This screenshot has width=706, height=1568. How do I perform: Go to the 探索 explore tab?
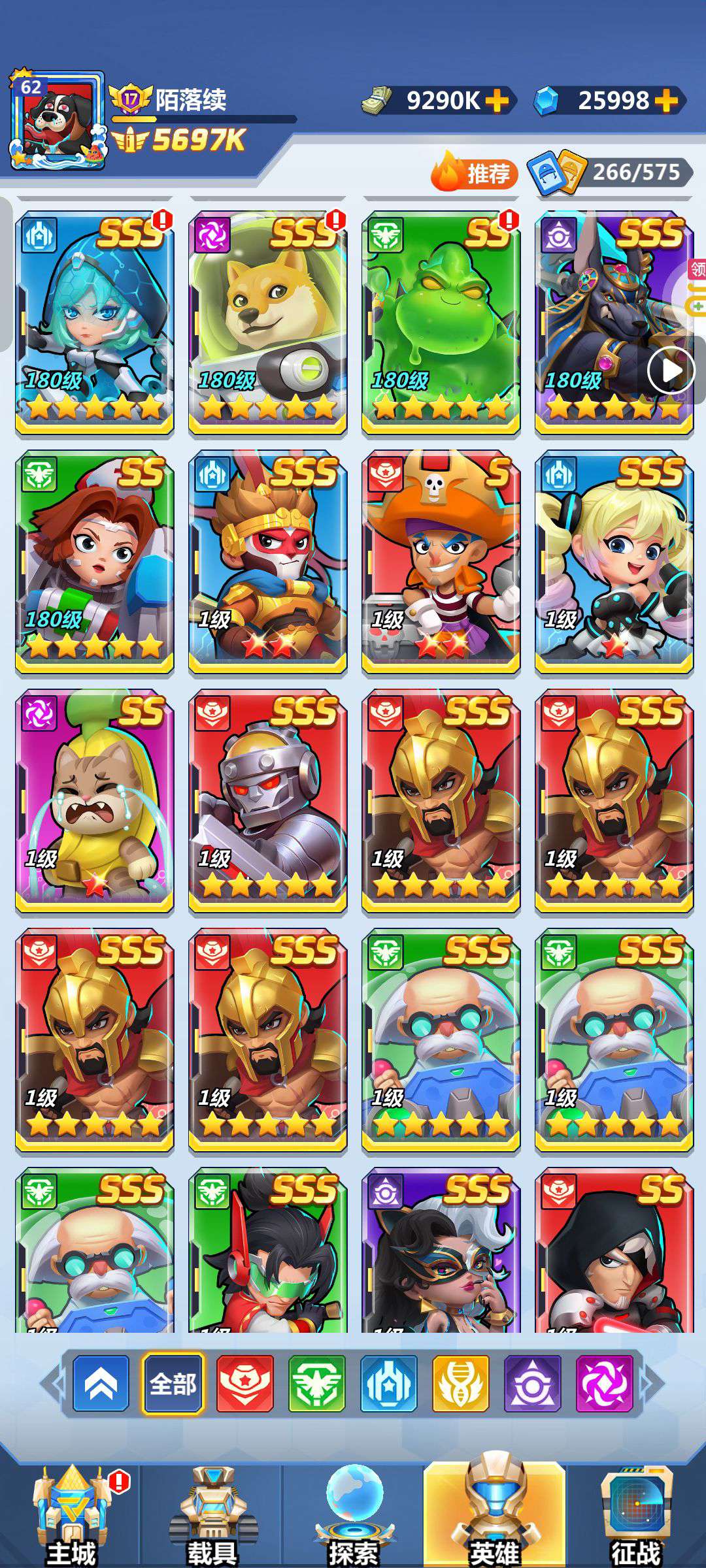[x=353, y=1514]
